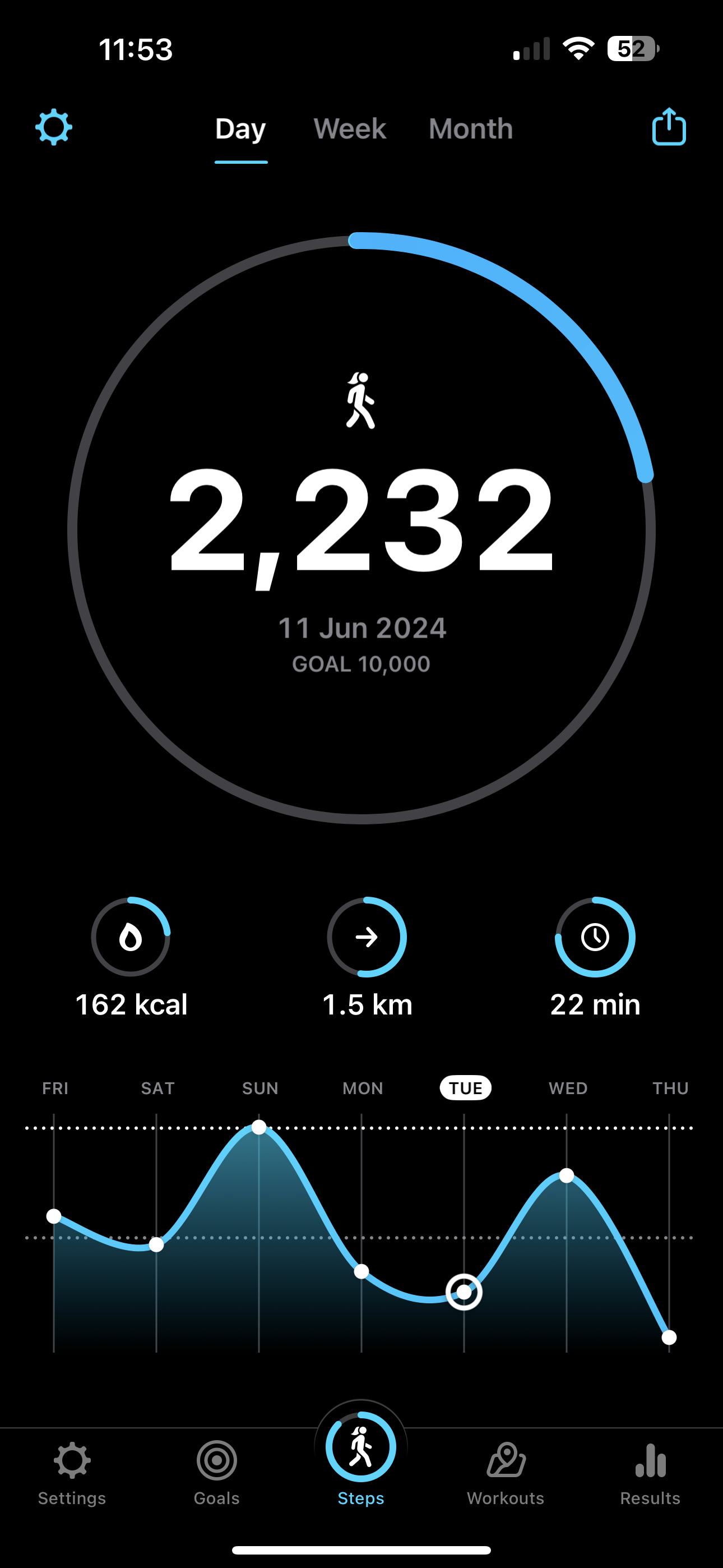Switch to the Week view
723x1568 pixels.
(349, 129)
